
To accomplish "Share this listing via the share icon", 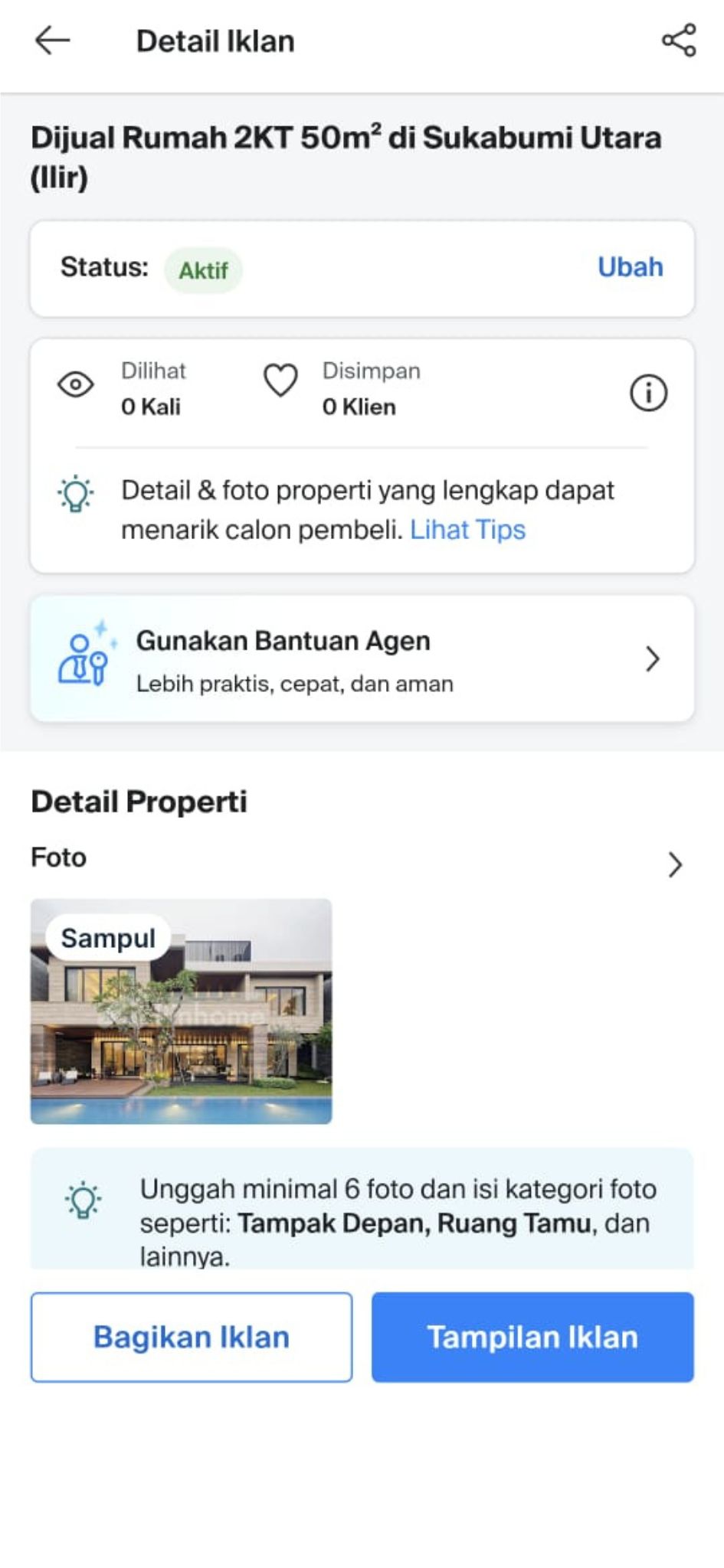I will click(679, 41).
